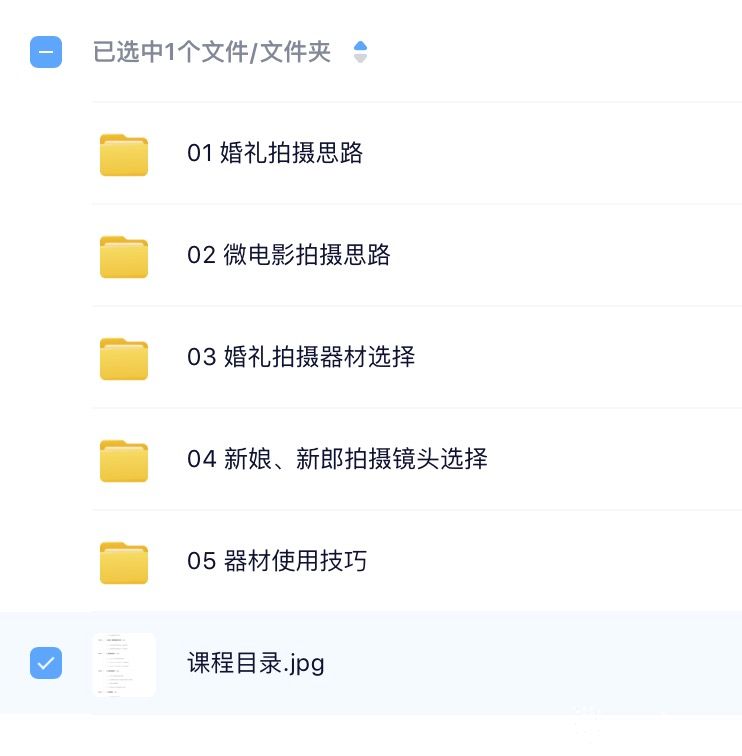Open the 01 婚礼拍摄思路 folder
This screenshot has height=756, width=742.
[x=274, y=153]
